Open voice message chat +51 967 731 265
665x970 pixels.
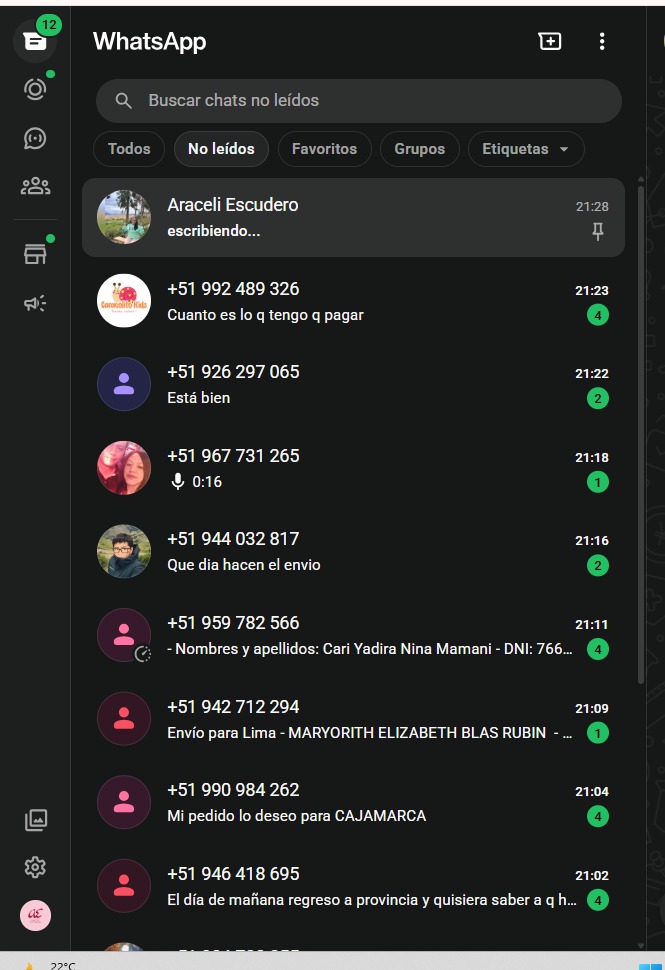click(353, 468)
